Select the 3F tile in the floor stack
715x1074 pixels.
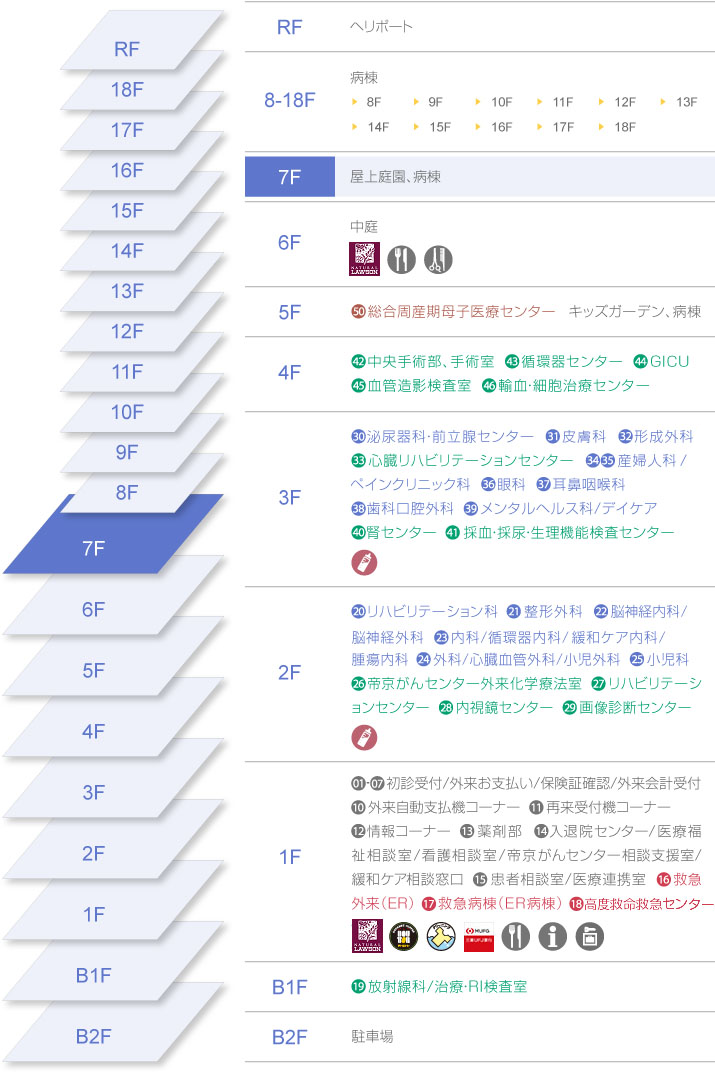93,792
